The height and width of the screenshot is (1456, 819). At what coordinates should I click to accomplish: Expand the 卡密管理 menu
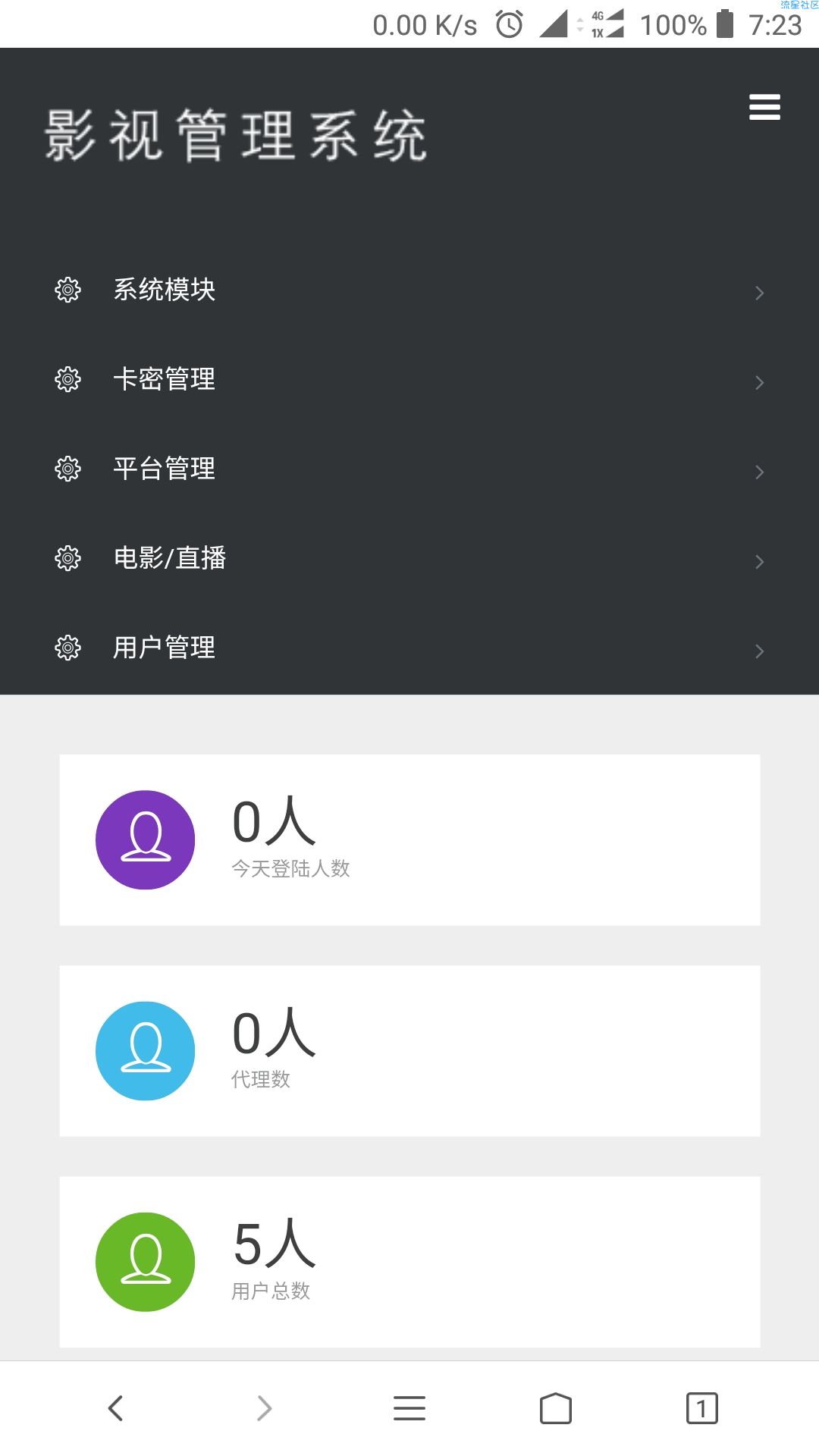click(409, 379)
